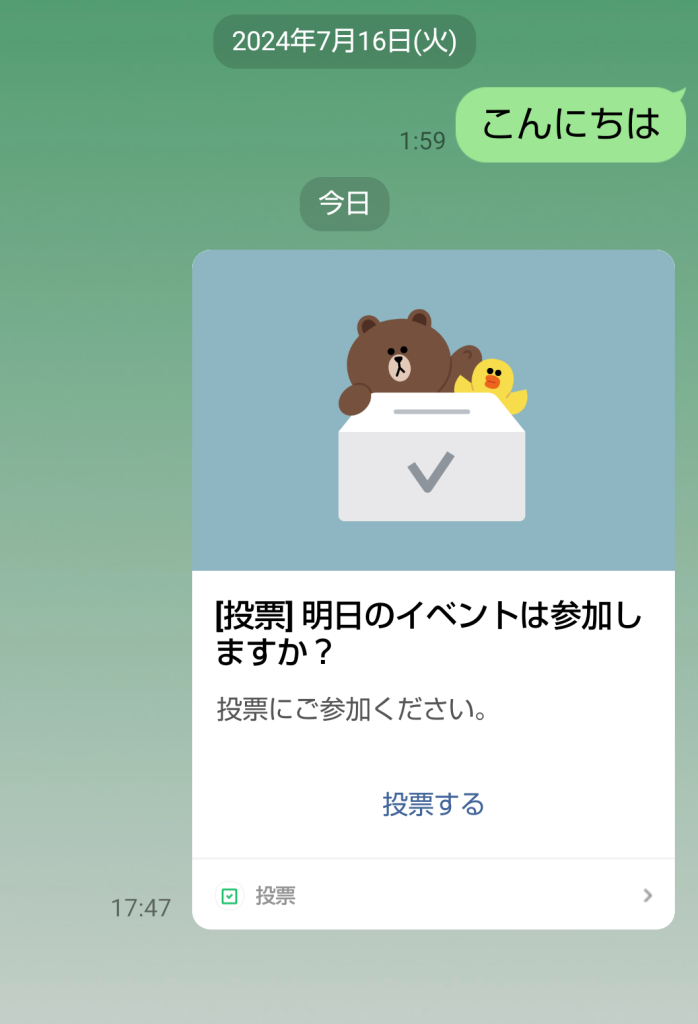Viewport: 698px width, 1024px height.
Task: Open the event poll card image
Action: [x=433, y=410]
